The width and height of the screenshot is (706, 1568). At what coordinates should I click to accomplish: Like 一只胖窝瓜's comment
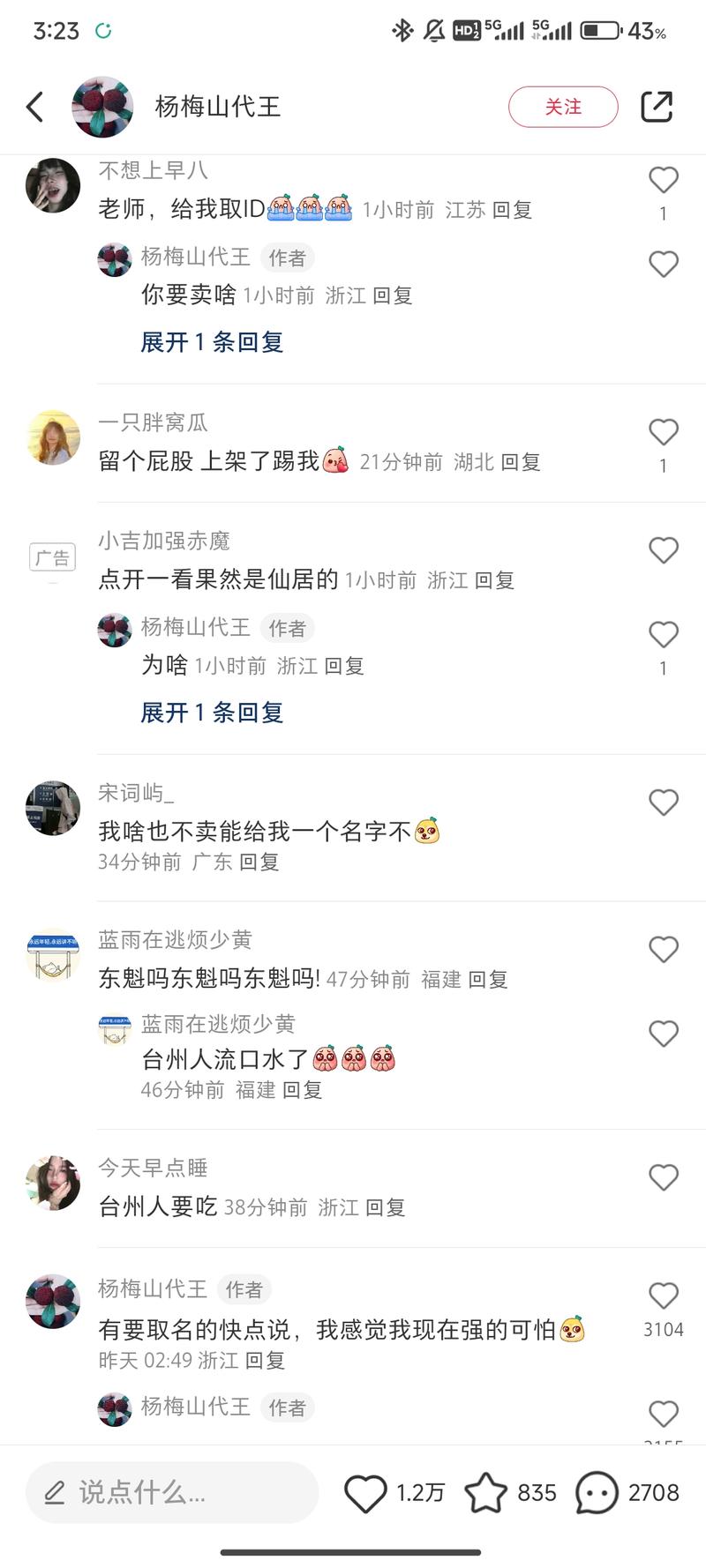click(x=664, y=432)
